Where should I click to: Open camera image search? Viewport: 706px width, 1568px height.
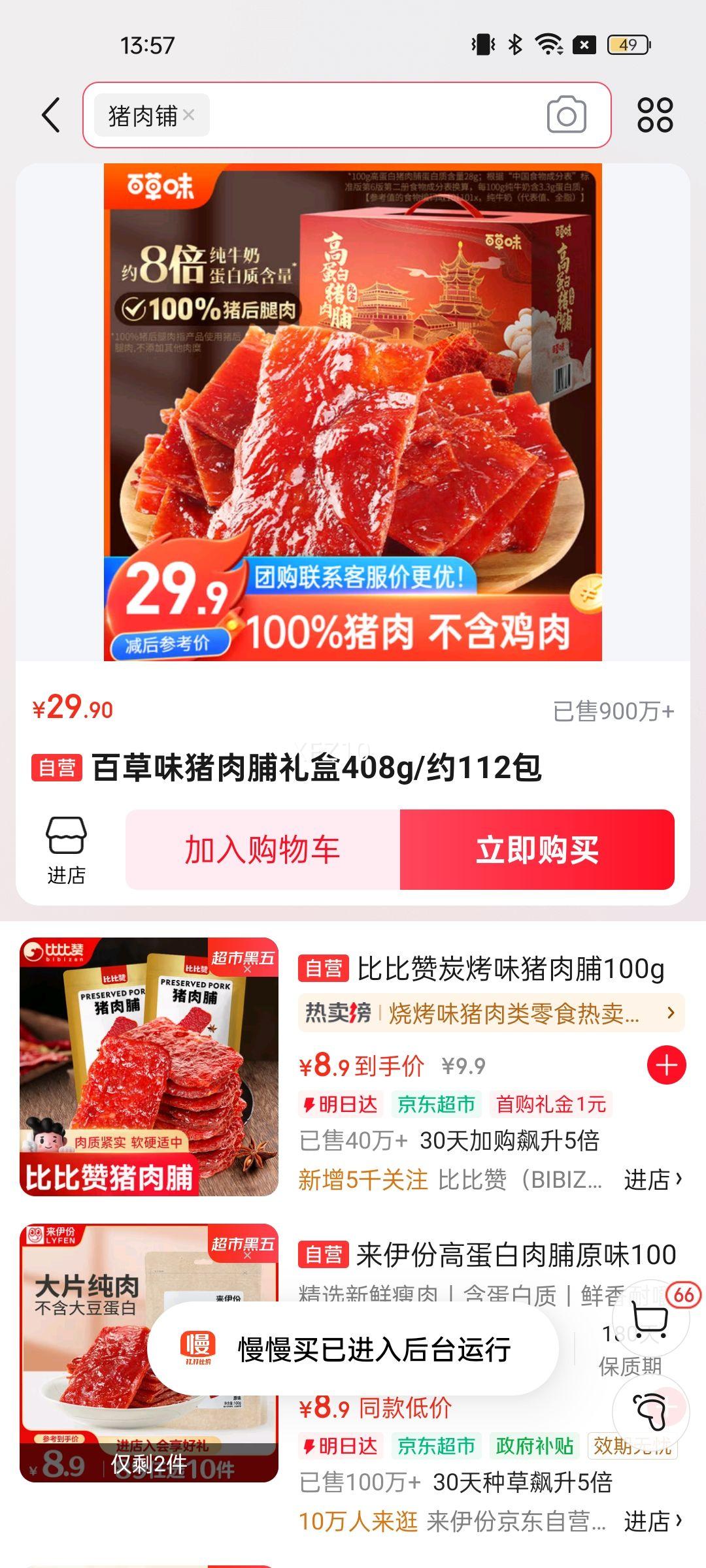[566, 115]
